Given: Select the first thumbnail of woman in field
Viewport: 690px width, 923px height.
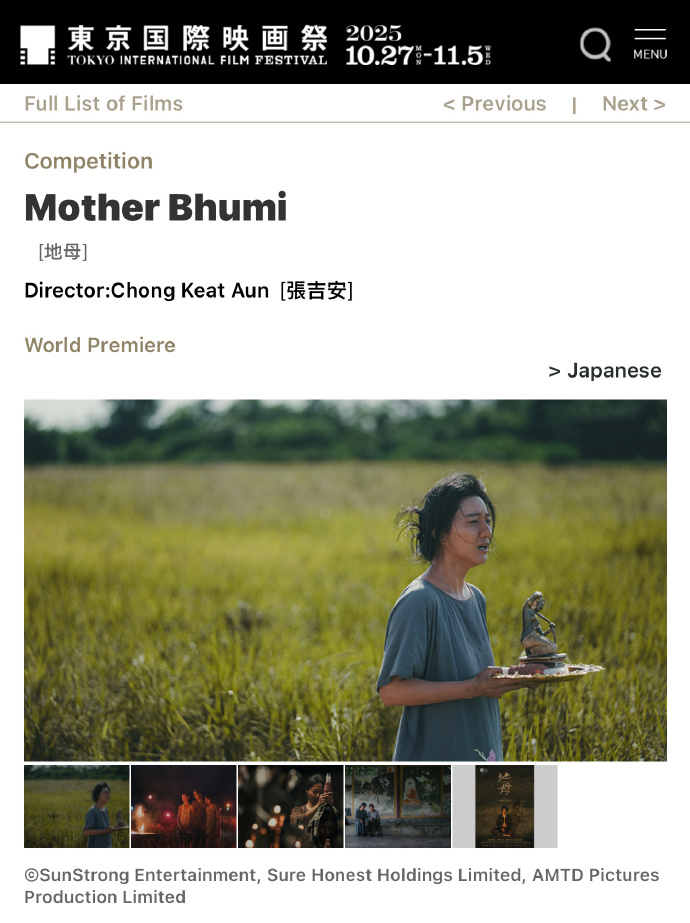Looking at the screenshot, I should click(x=77, y=806).
